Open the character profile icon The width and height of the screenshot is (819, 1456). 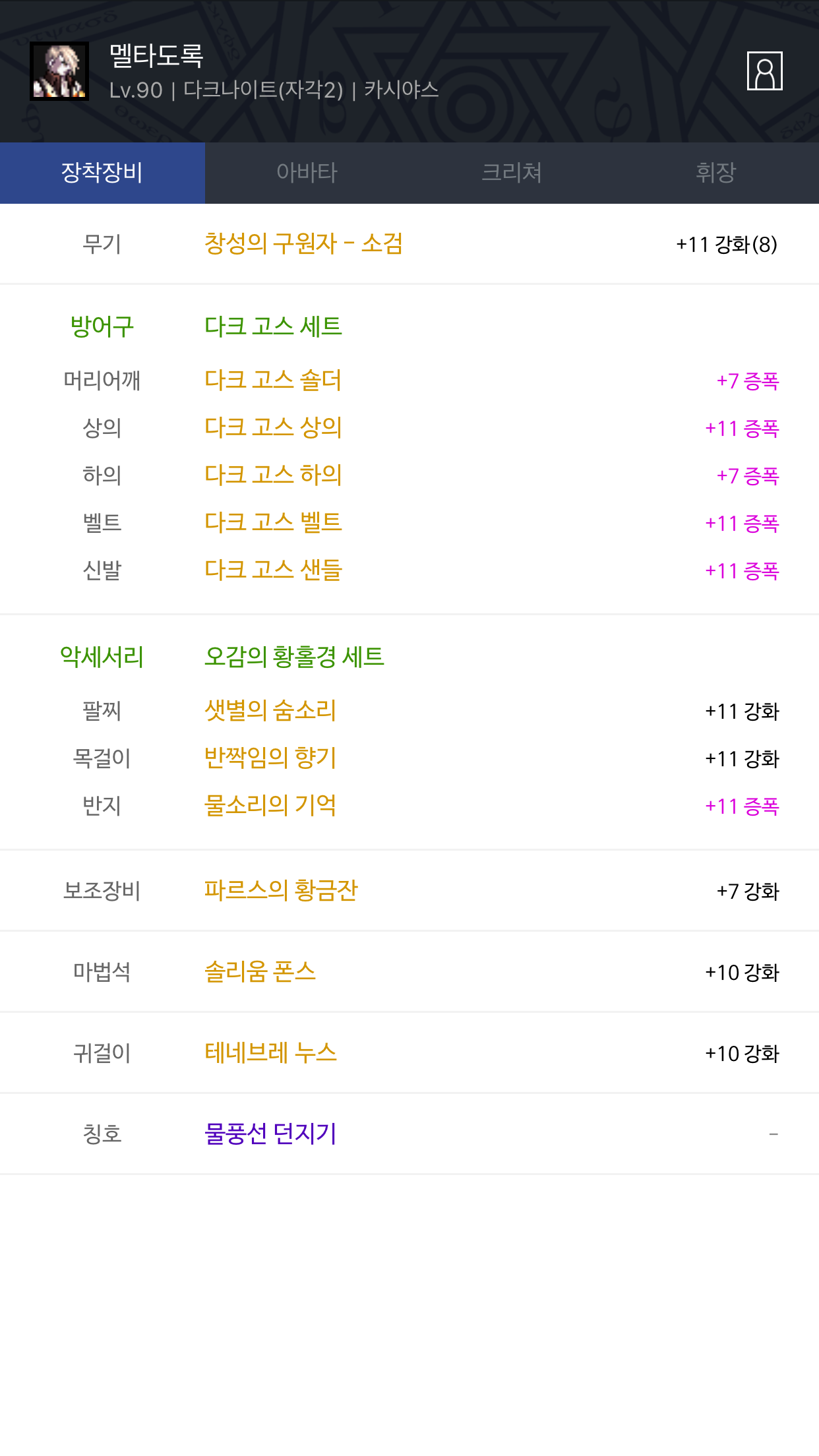(764, 71)
